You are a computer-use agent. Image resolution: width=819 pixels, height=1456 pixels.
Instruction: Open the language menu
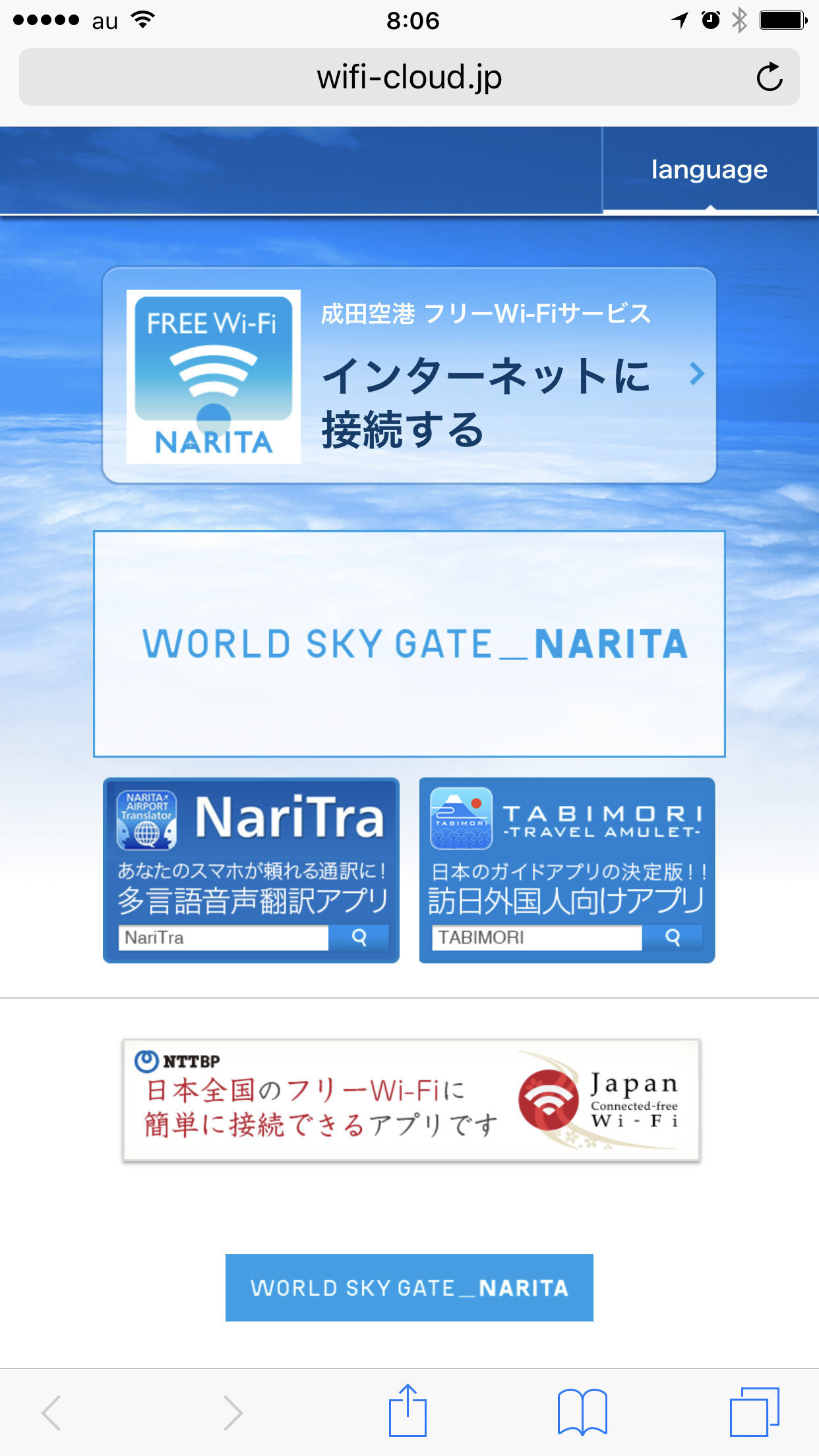tap(710, 170)
